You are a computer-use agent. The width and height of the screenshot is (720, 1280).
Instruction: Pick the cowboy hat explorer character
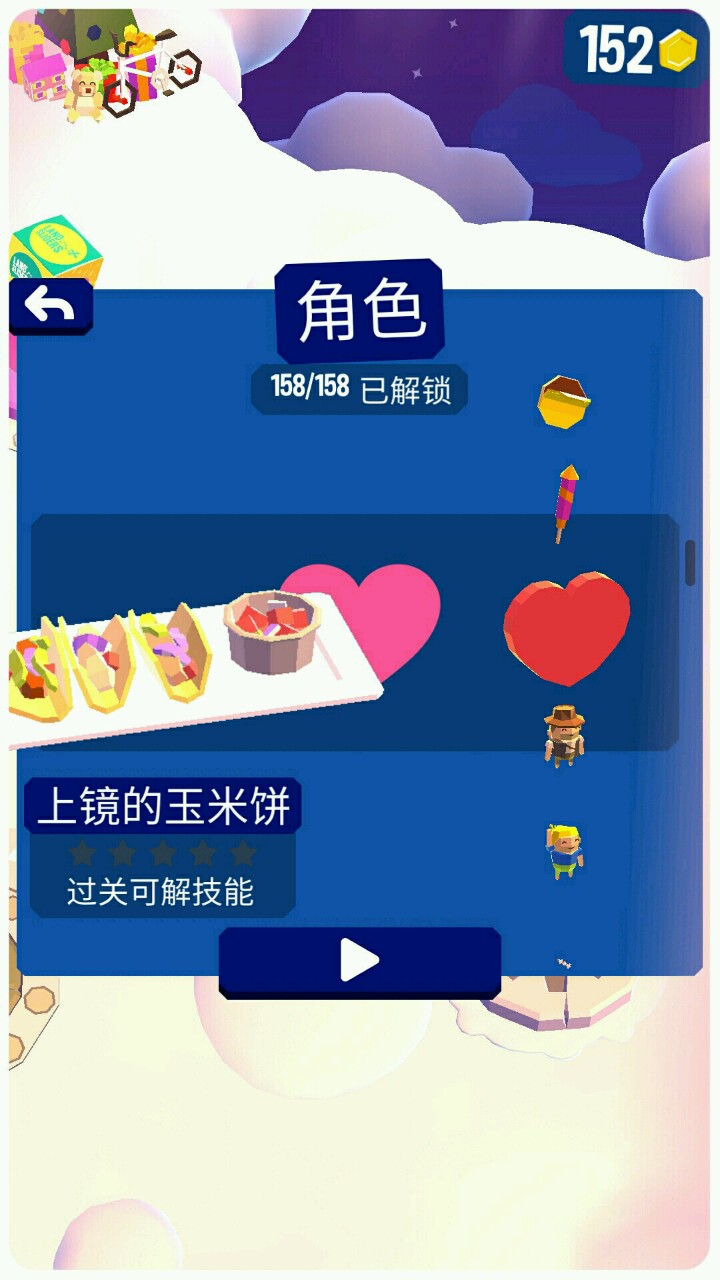click(563, 734)
